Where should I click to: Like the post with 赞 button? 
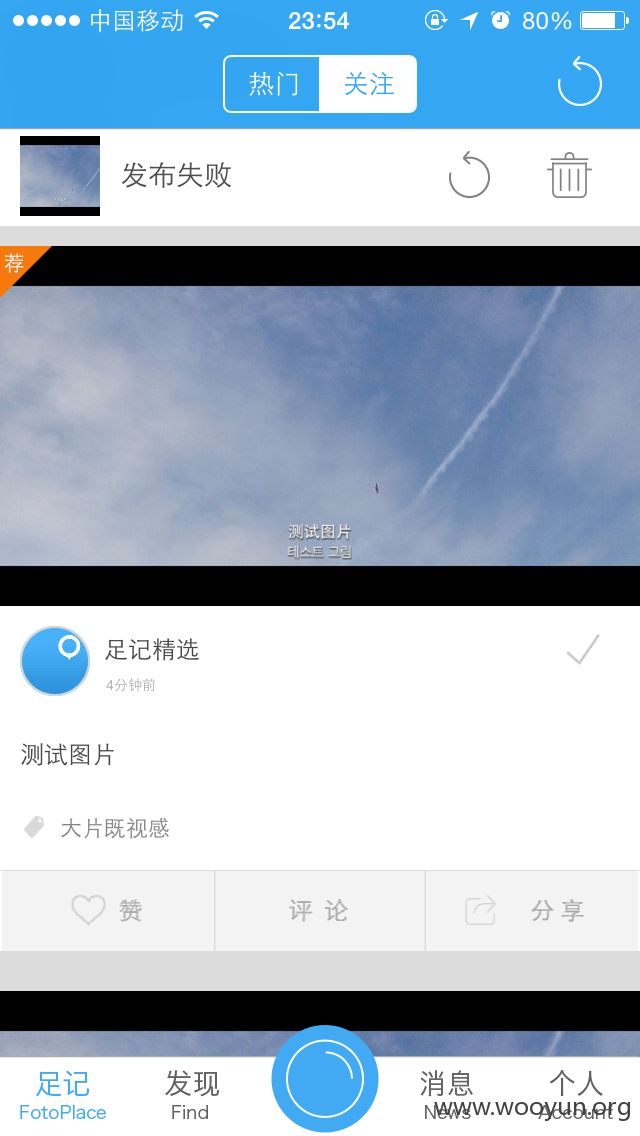[x=108, y=911]
